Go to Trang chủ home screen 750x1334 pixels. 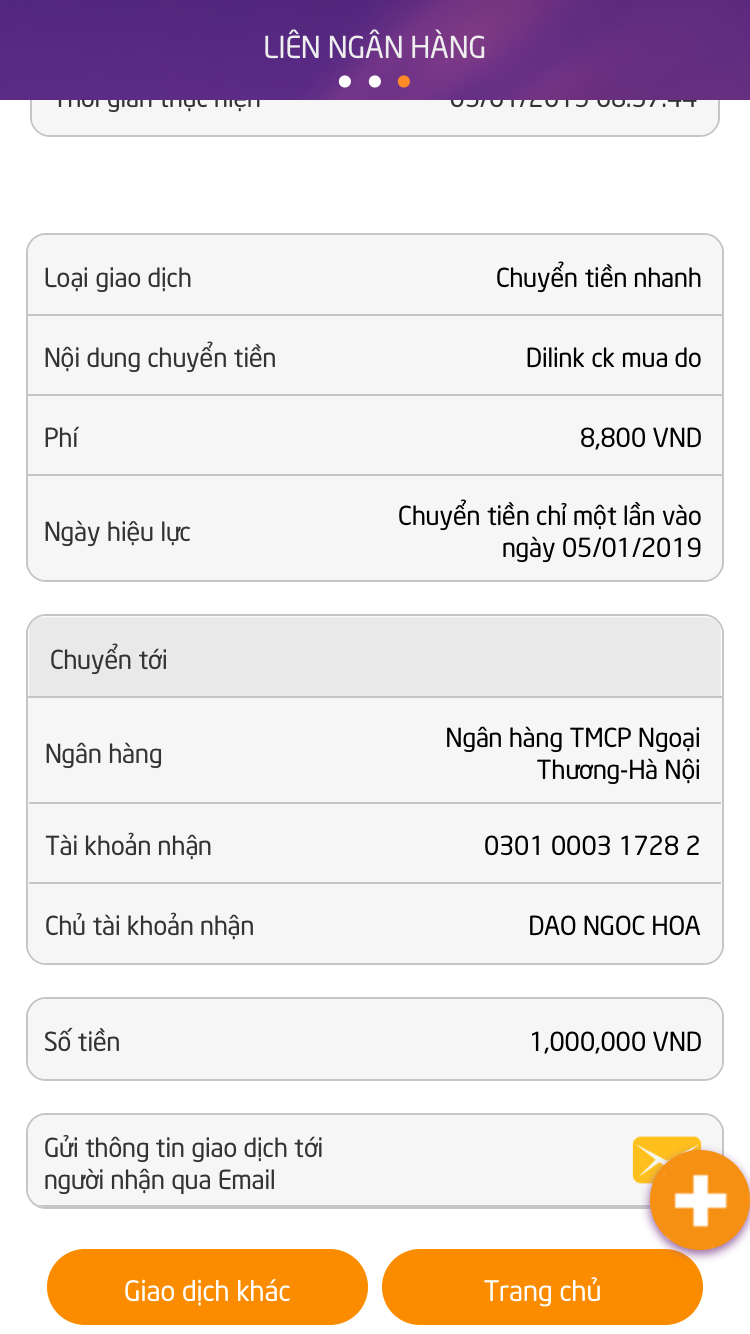click(x=542, y=1290)
